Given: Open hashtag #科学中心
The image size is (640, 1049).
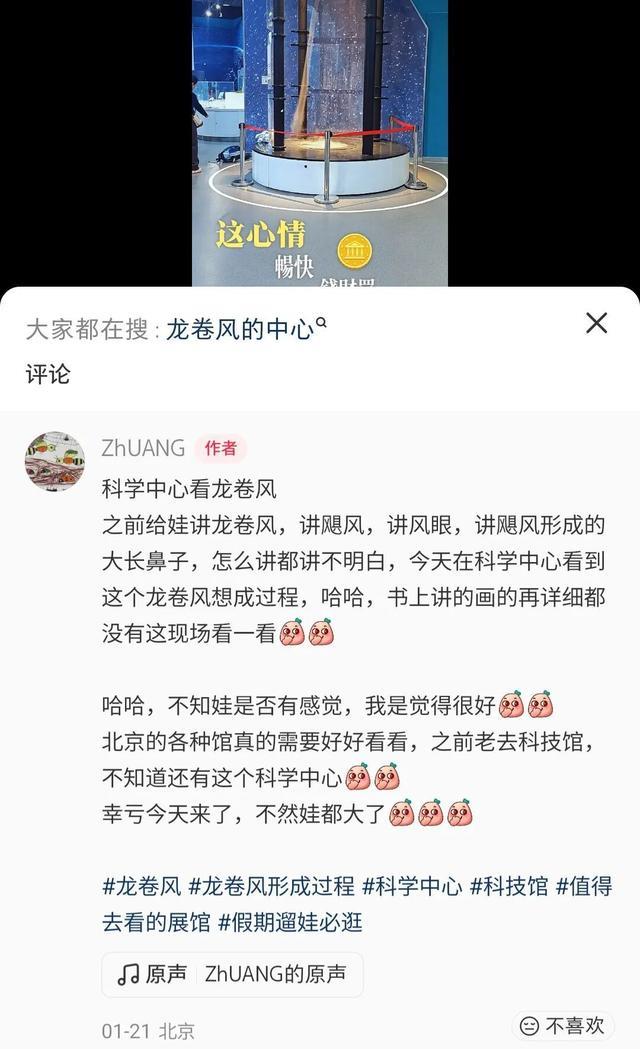Looking at the screenshot, I should click(x=412, y=885).
